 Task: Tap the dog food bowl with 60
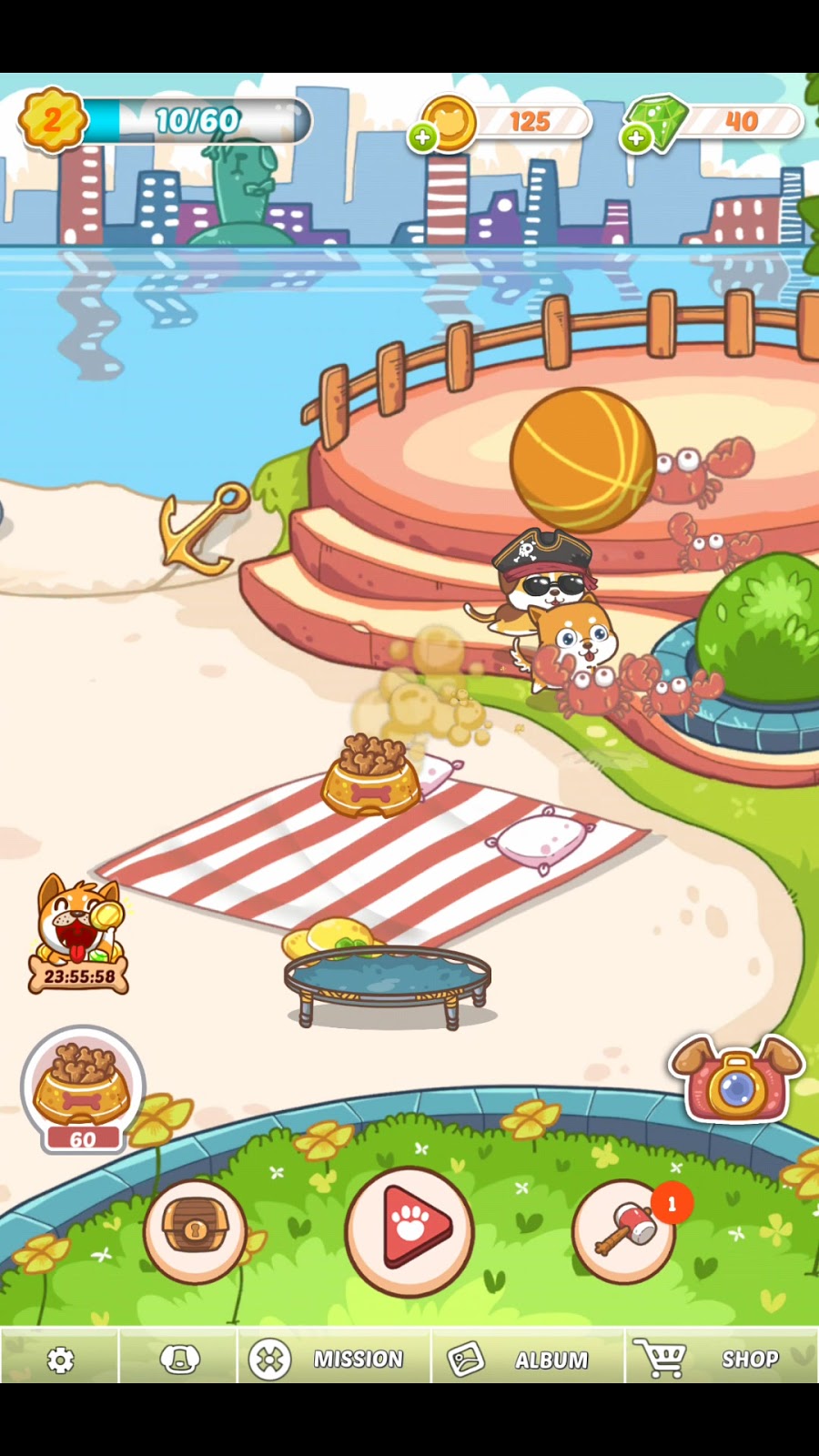[82, 1088]
